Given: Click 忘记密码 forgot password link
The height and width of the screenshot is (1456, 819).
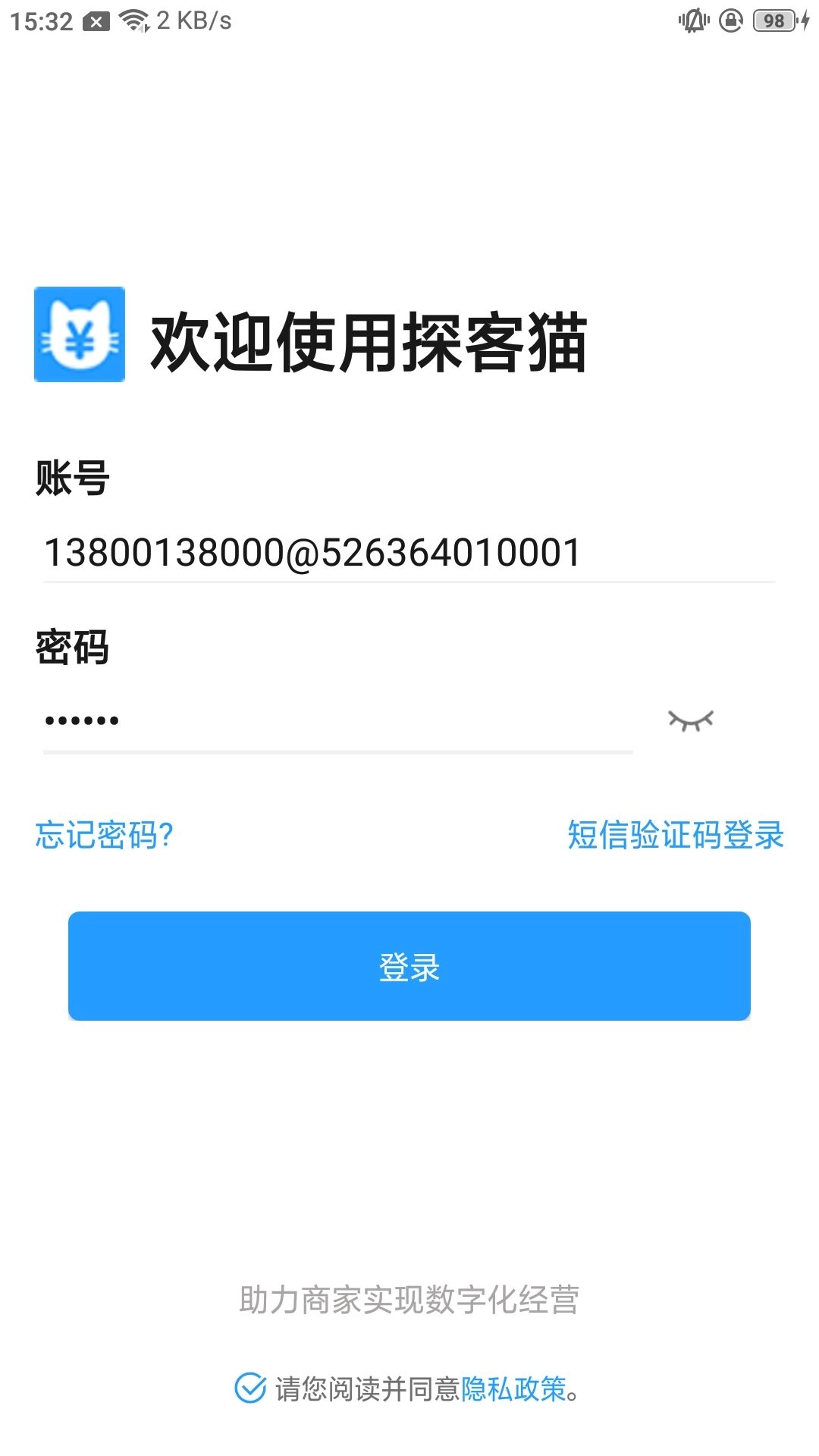Looking at the screenshot, I should click(105, 834).
